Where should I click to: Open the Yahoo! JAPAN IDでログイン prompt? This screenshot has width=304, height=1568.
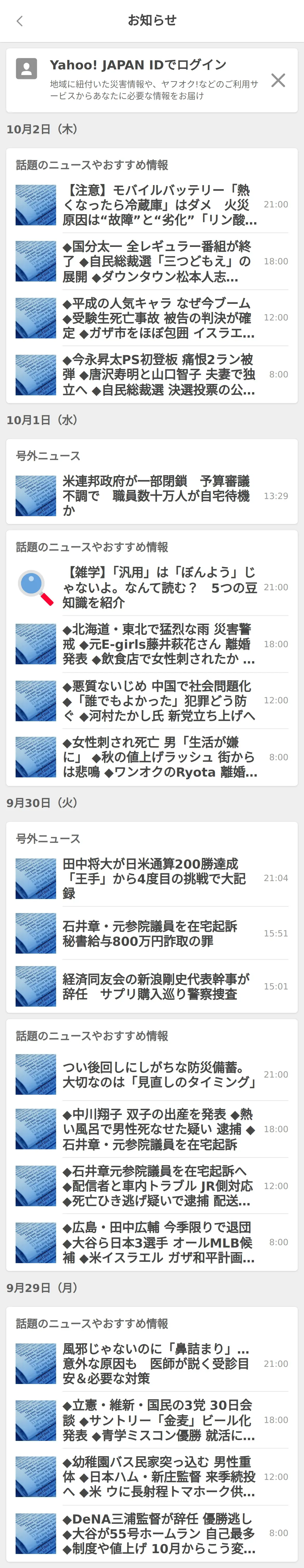[x=138, y=66]
